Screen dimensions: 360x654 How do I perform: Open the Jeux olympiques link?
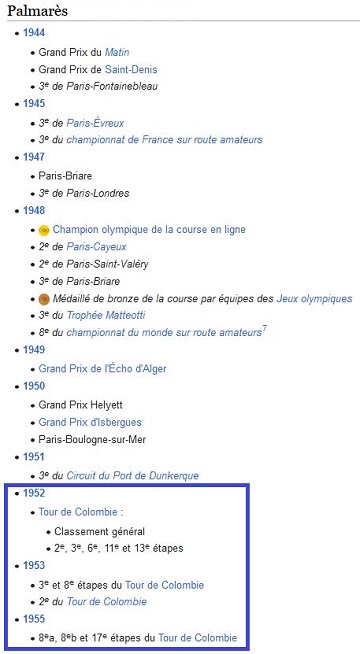tap(315, 299)
